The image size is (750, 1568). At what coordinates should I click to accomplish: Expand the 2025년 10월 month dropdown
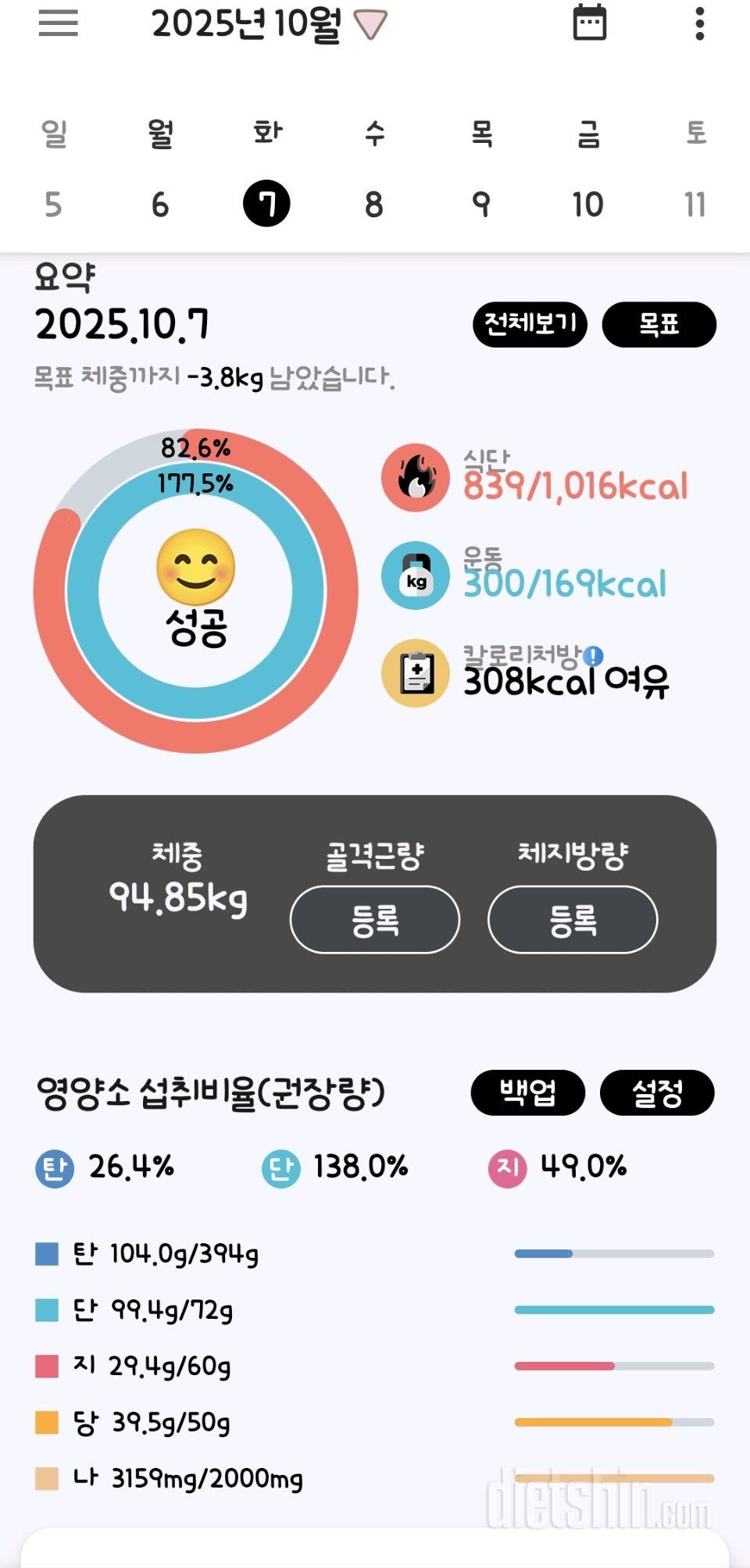(370, 26)
